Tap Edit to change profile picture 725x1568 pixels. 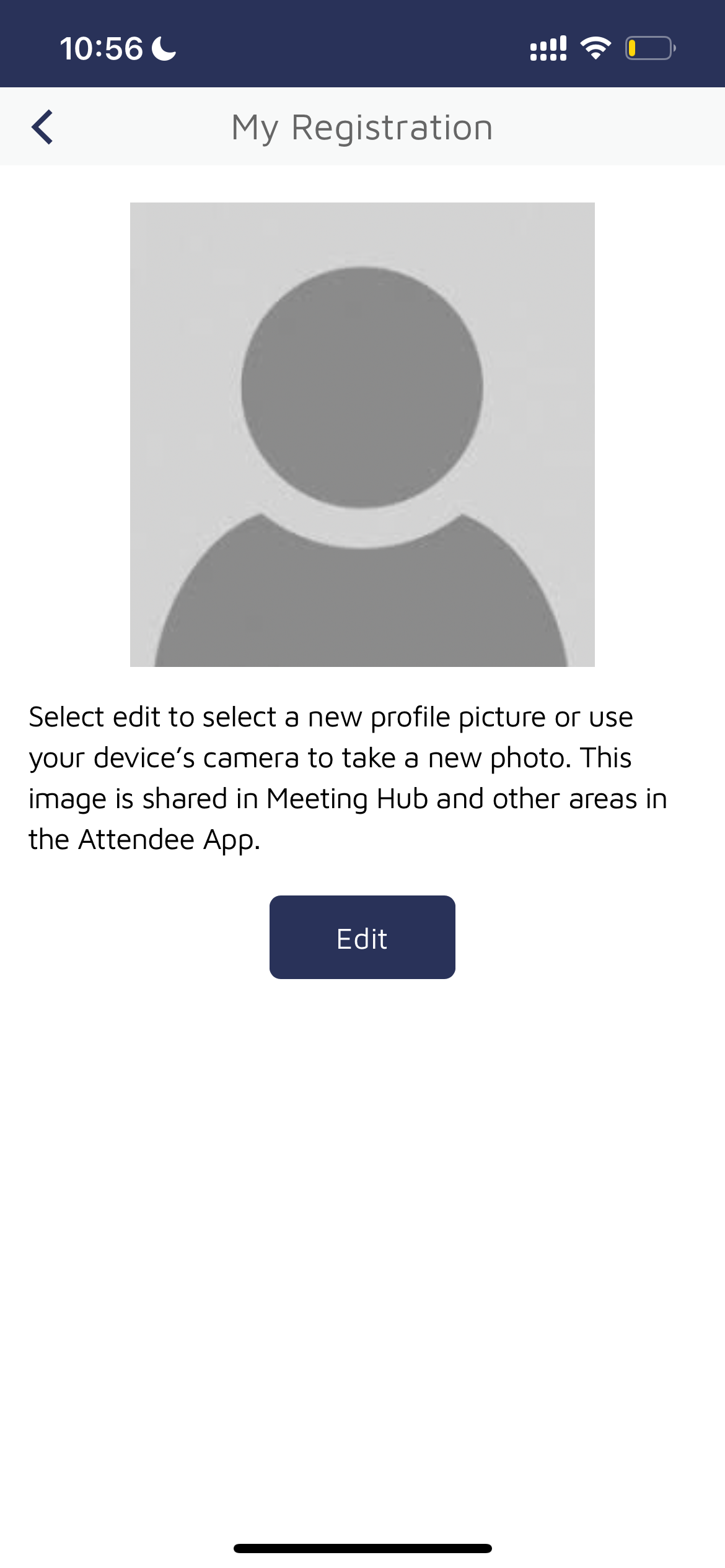point(362,937)
